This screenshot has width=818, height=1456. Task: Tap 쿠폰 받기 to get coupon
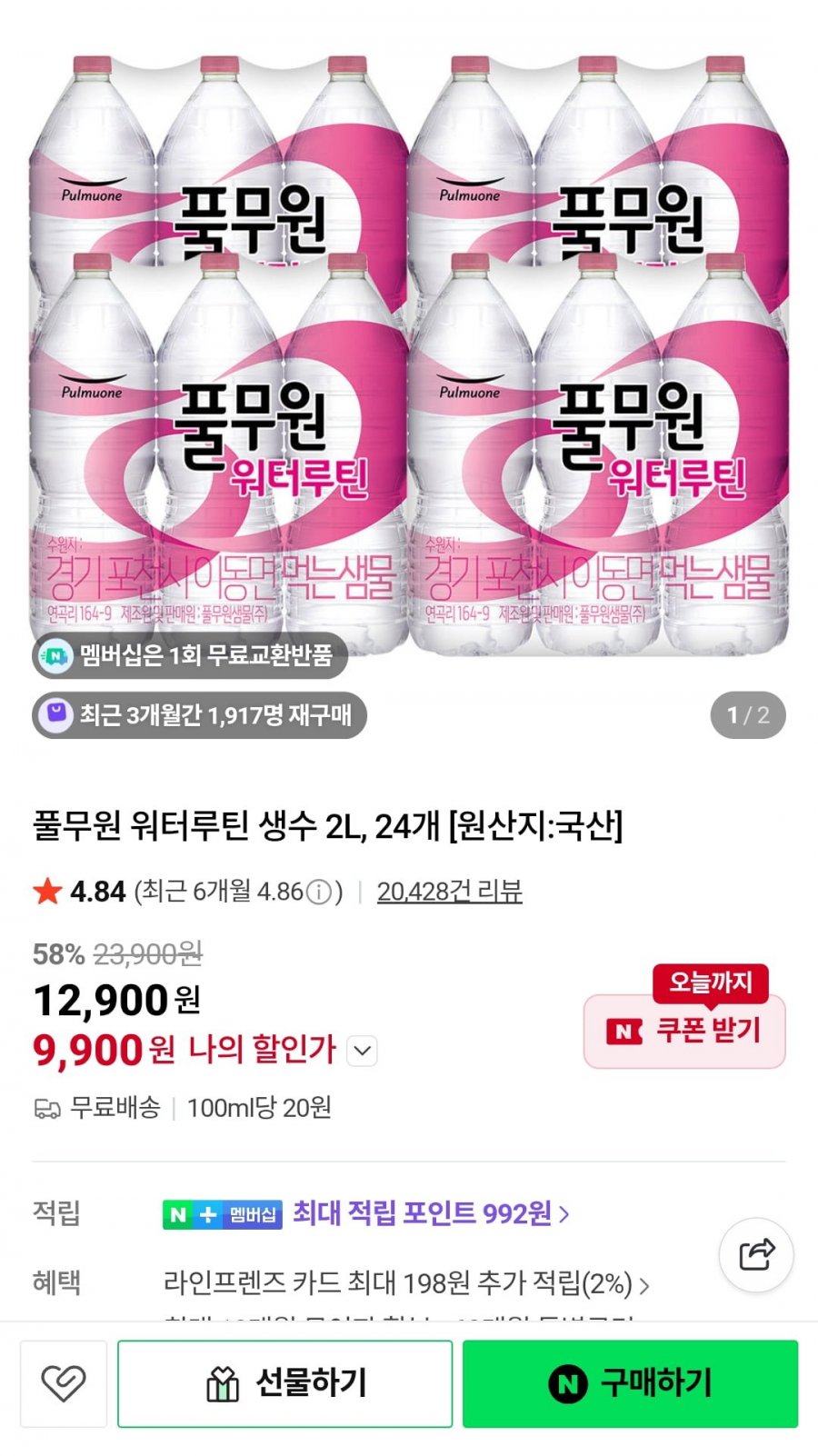pyautogui.click(x=684, y=1031)
